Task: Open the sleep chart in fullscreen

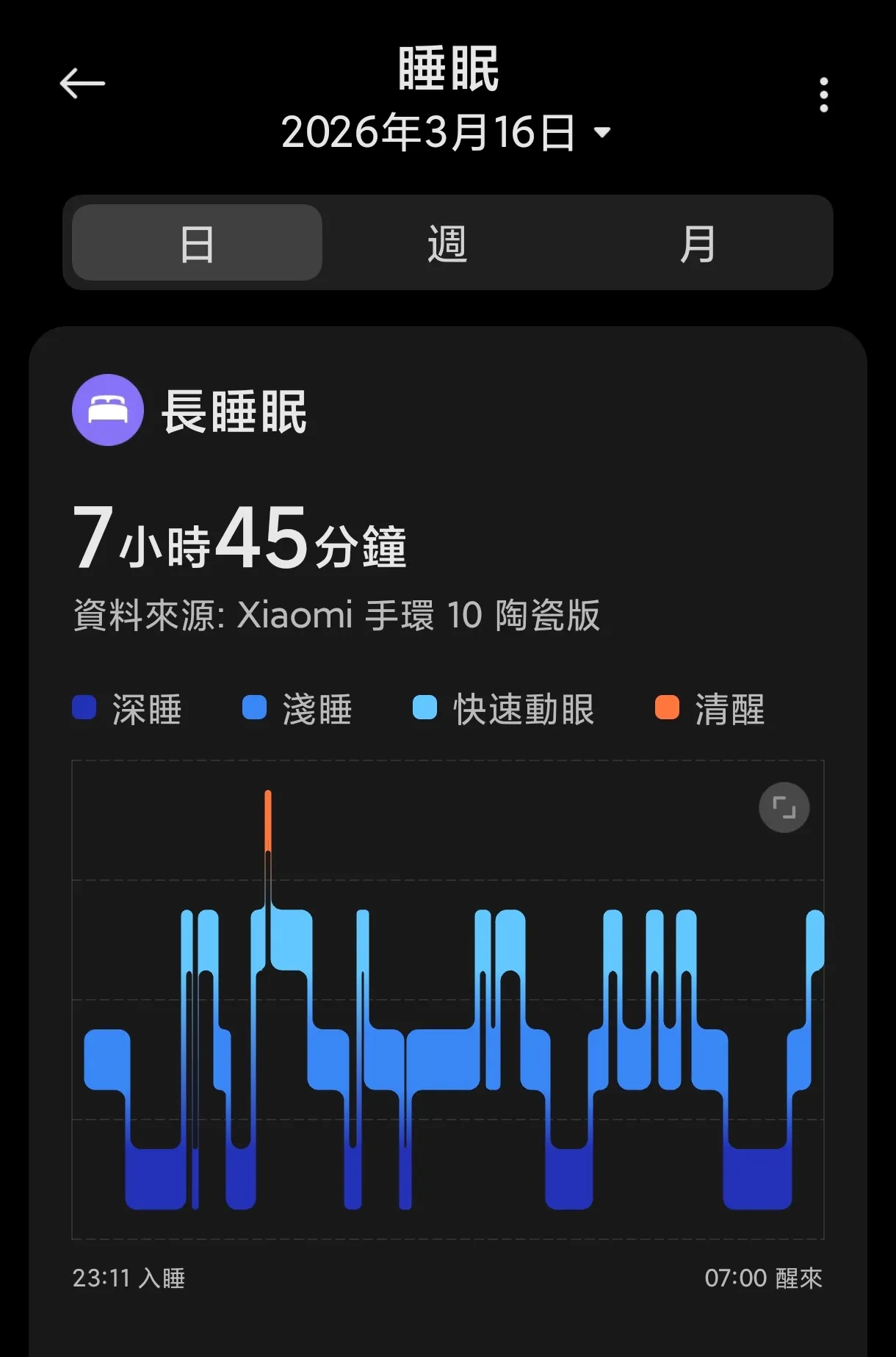Action: 784,807
